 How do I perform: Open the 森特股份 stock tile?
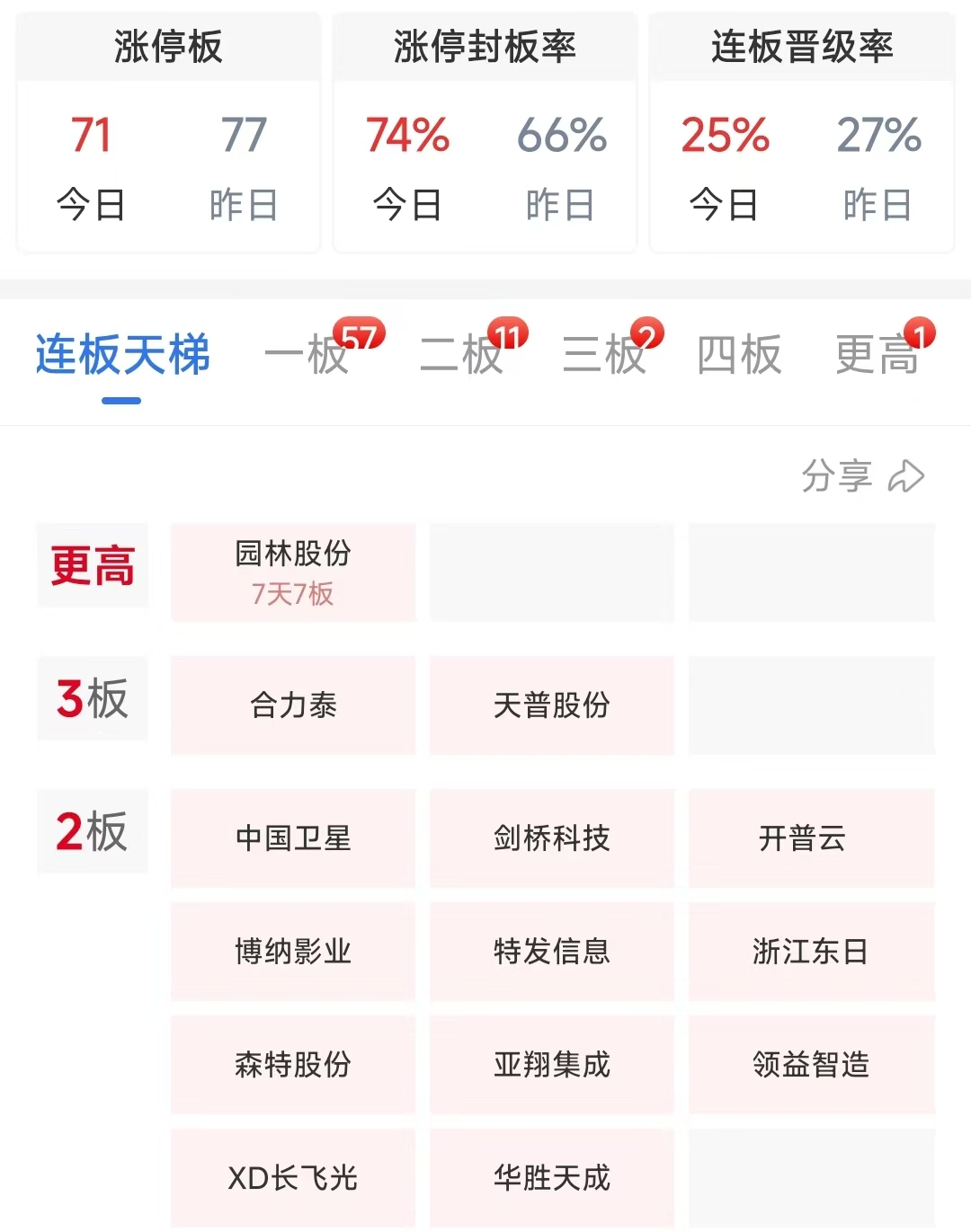[293, 1065]
